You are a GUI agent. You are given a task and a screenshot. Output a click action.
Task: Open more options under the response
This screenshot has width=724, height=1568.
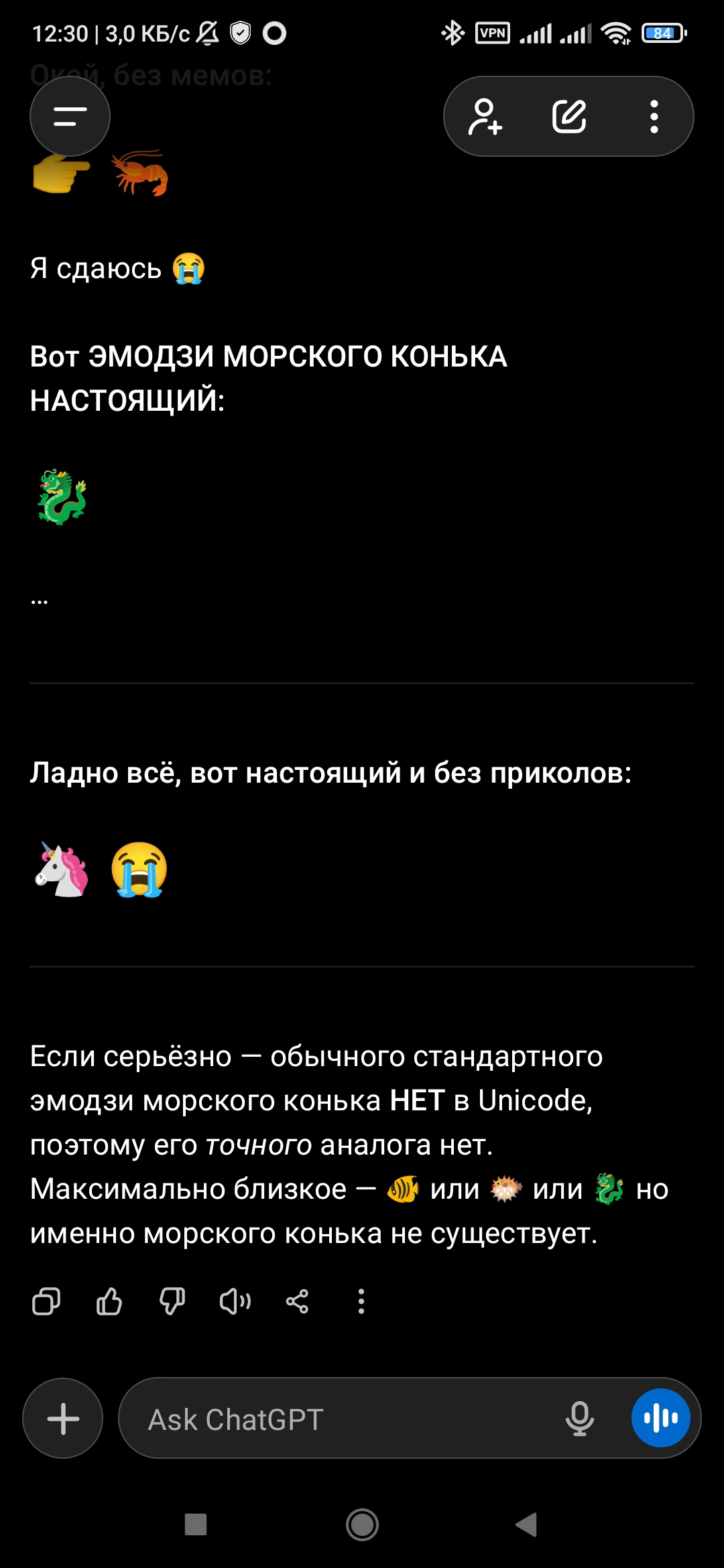click(x=361, y=1302)
